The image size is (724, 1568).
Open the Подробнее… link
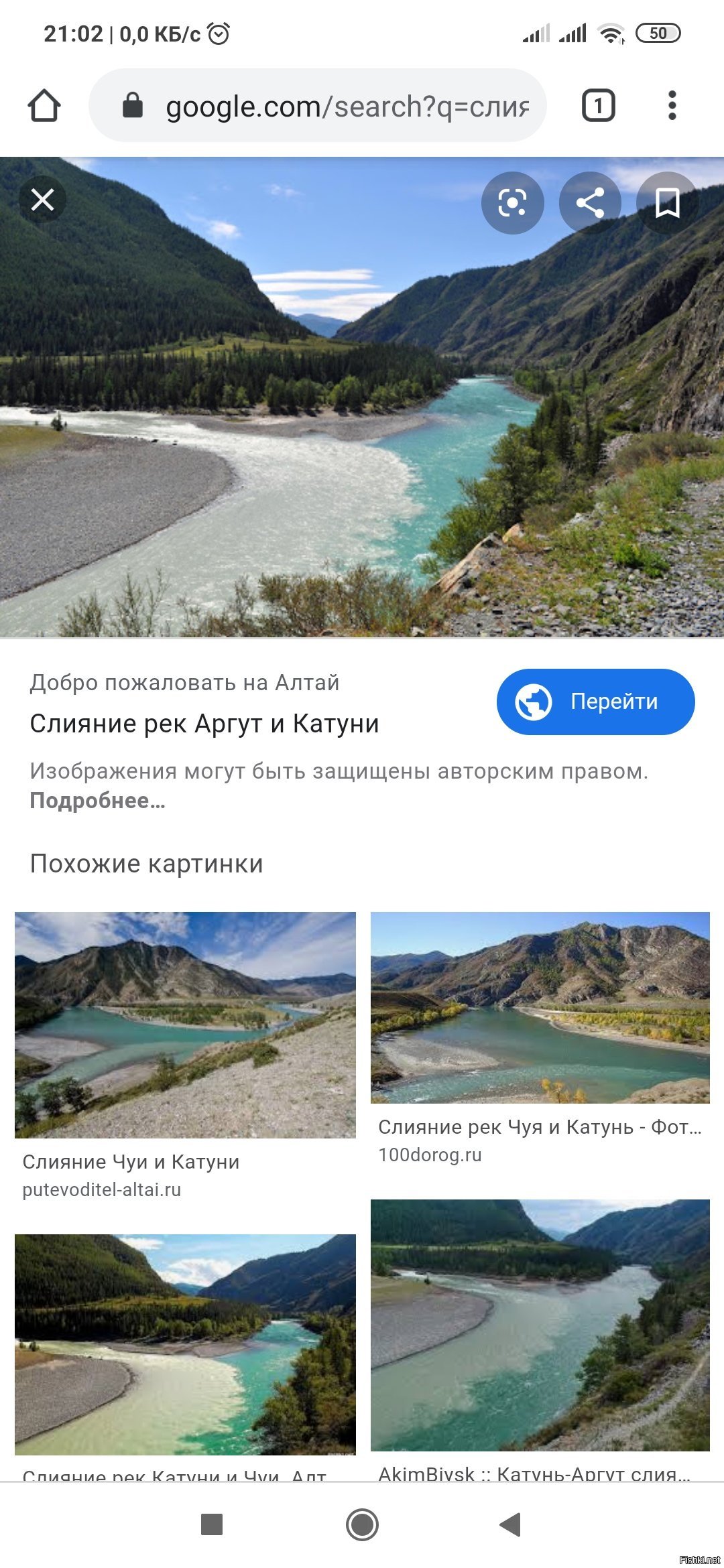click(97, 801)
